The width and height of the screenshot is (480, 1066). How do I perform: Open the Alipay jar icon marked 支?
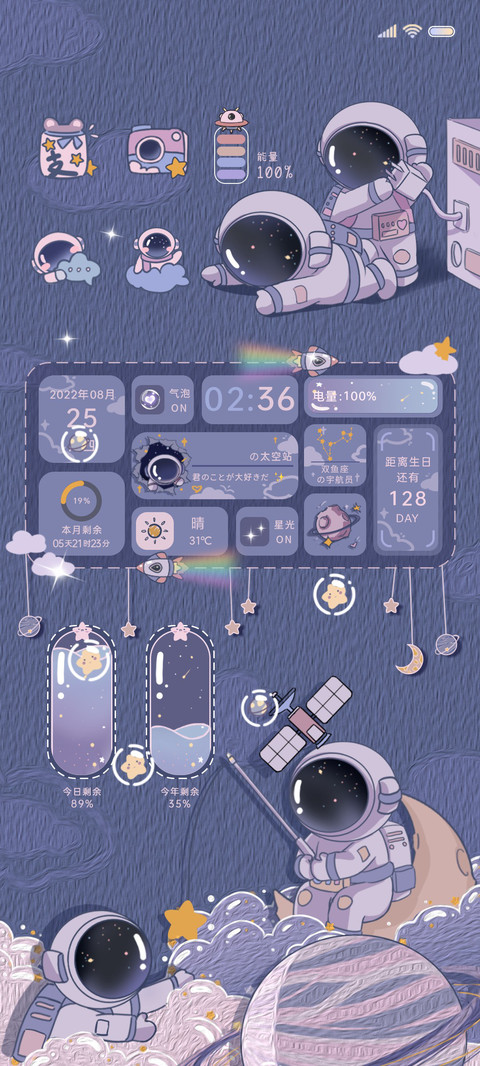tap(67, 148)
